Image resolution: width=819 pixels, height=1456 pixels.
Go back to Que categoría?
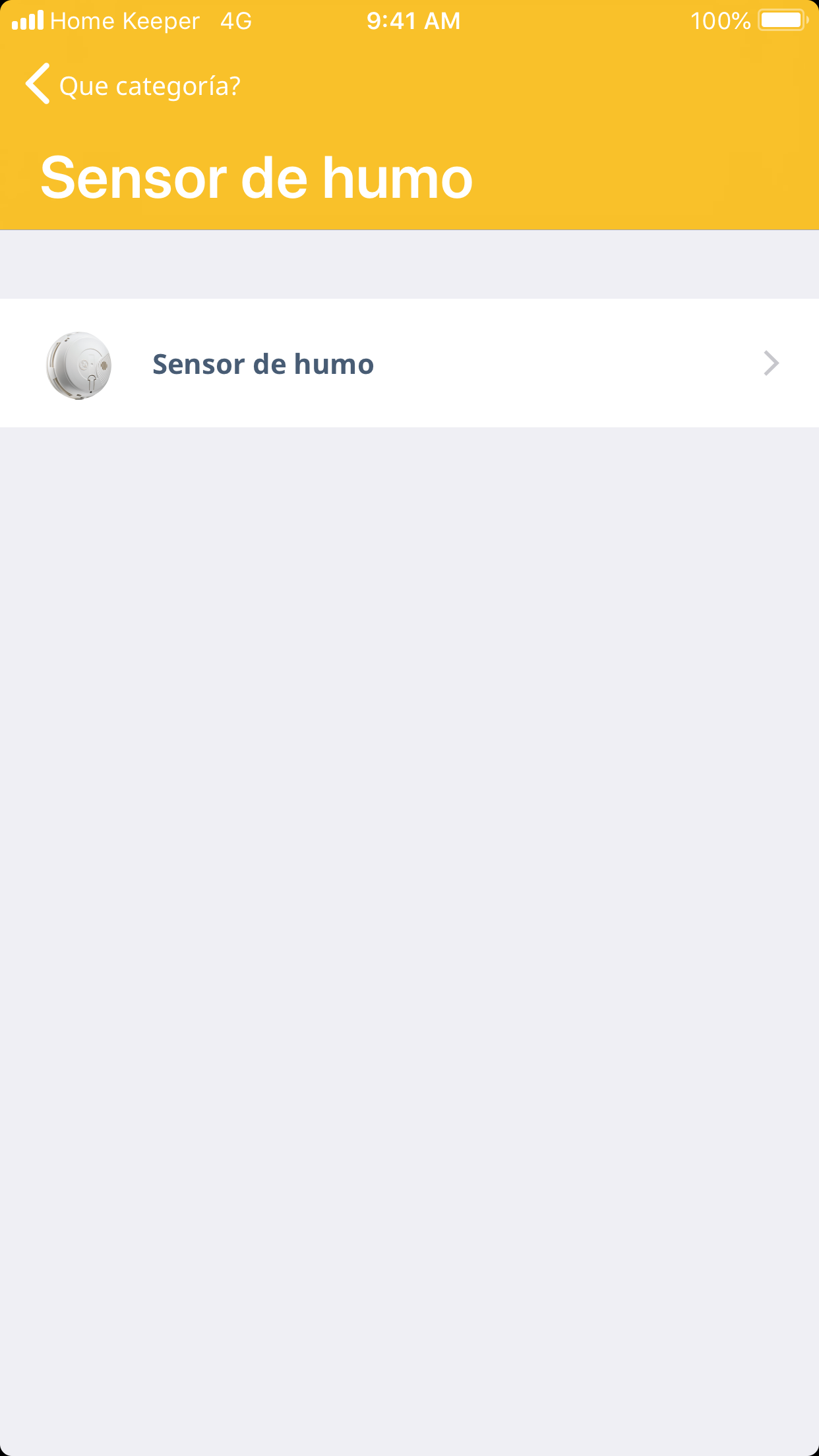(132, 85)
